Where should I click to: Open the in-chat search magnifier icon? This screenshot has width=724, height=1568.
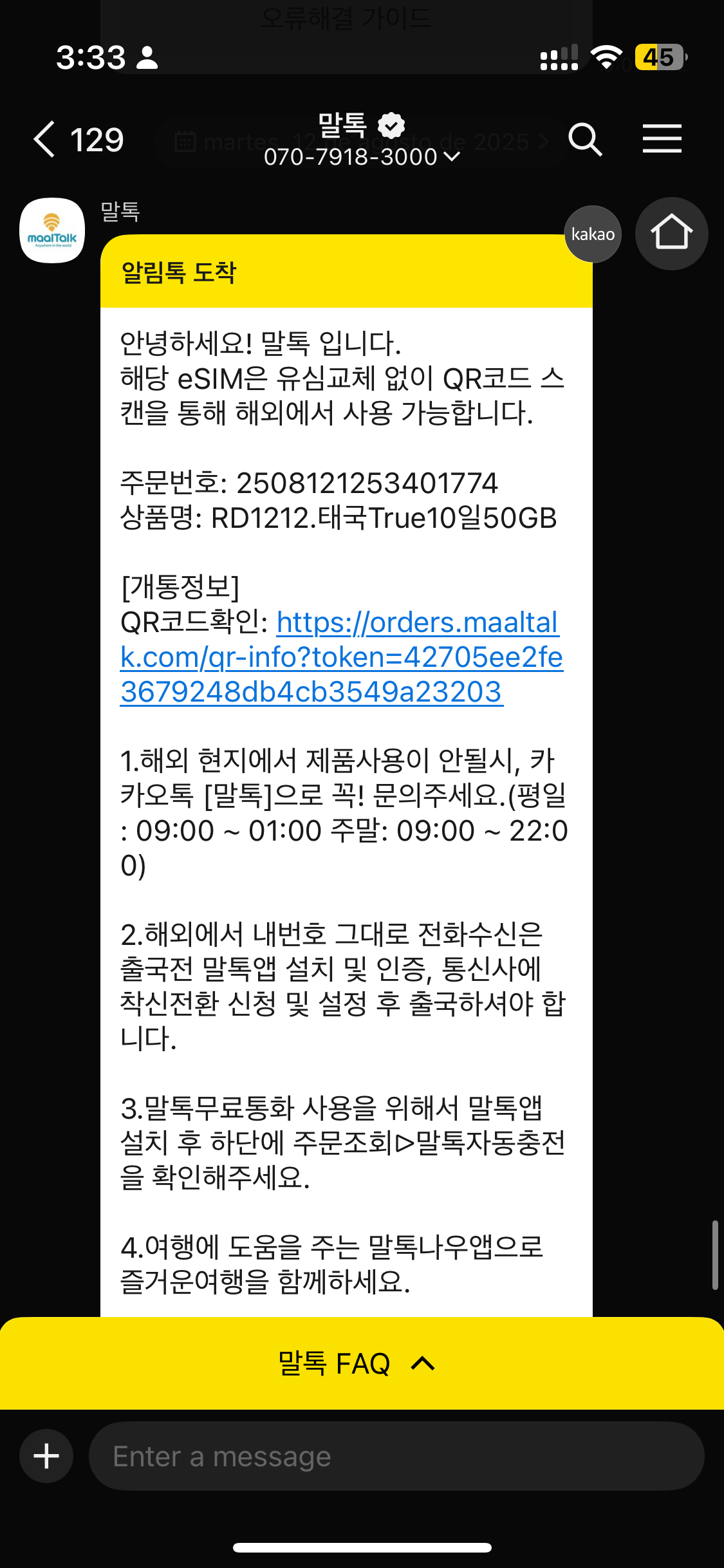(584, 138)
